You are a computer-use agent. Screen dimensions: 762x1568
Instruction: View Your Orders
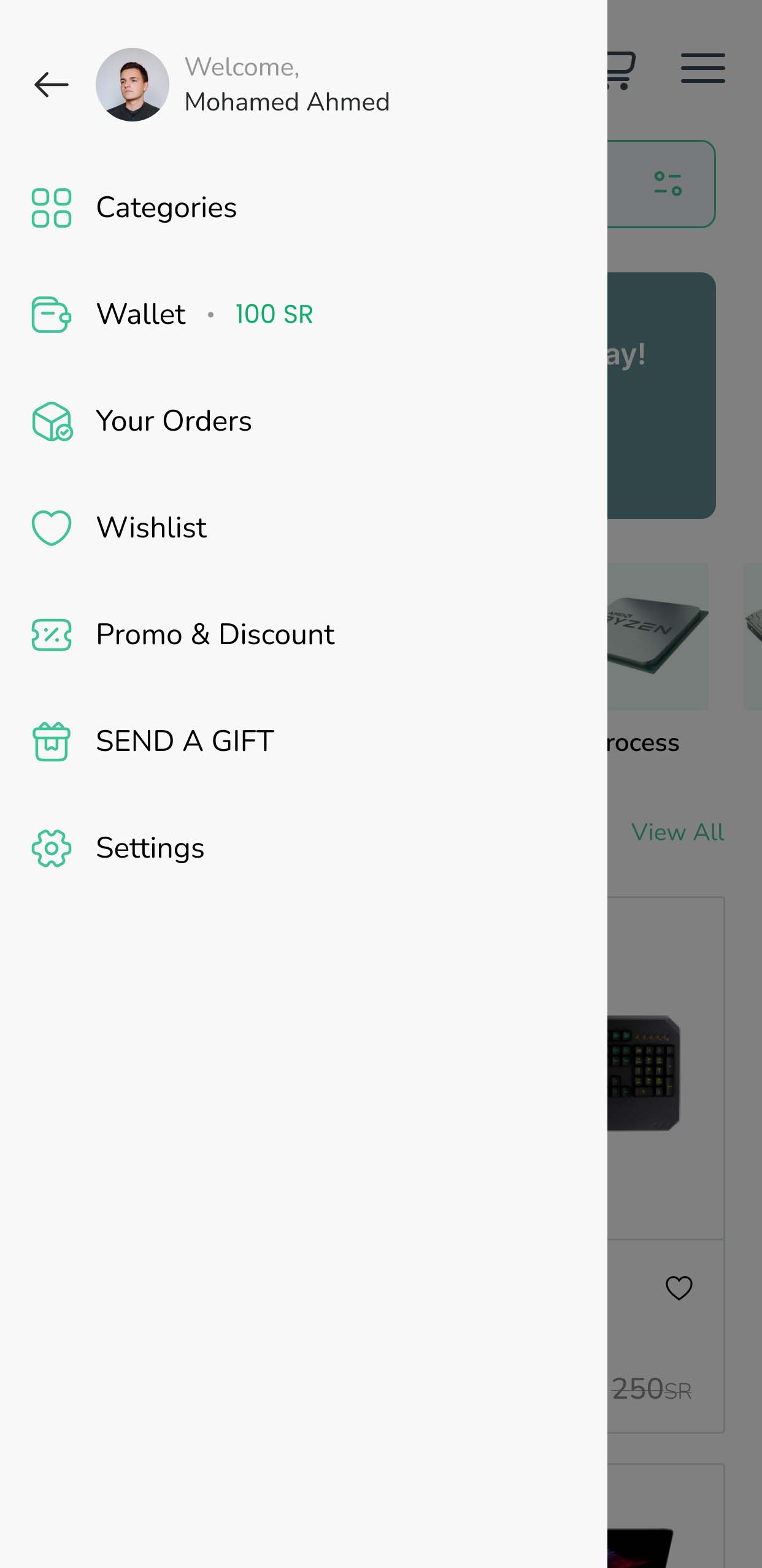point(173,421)
